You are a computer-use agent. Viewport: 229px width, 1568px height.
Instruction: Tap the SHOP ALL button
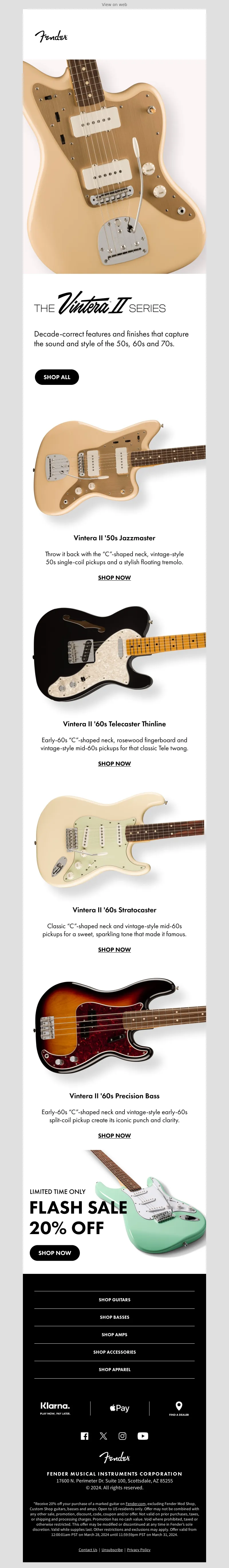pyautogui.click(x=57, y=377)
